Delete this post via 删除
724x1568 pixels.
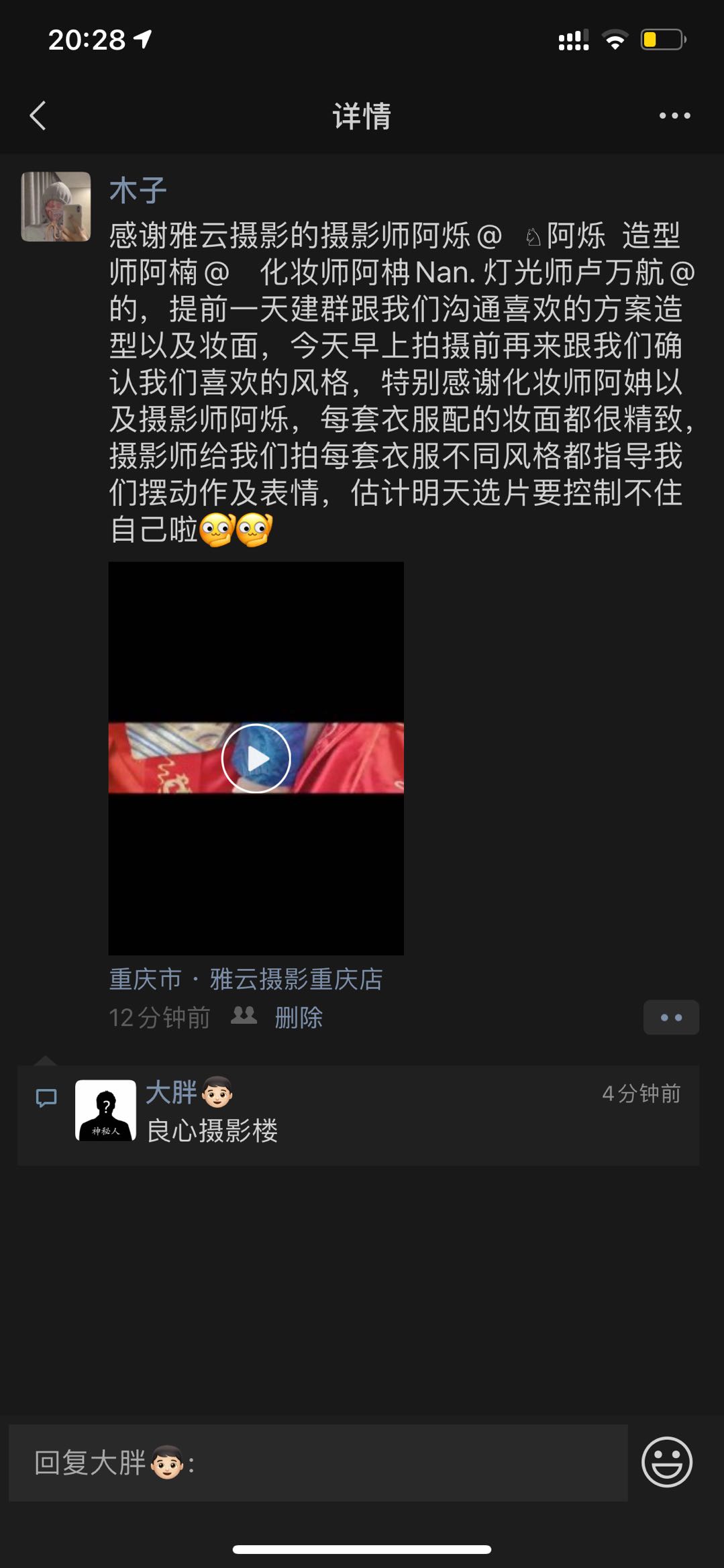299,1018
